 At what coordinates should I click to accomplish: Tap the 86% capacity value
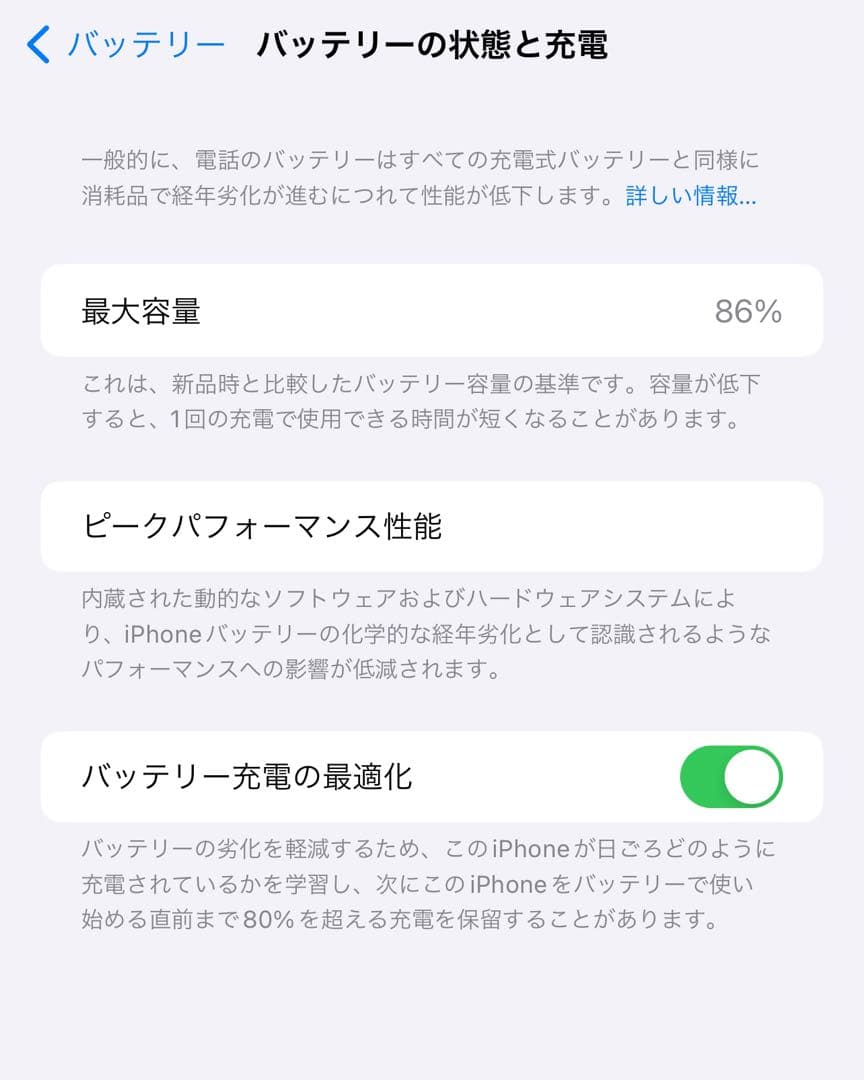point(749,311)
